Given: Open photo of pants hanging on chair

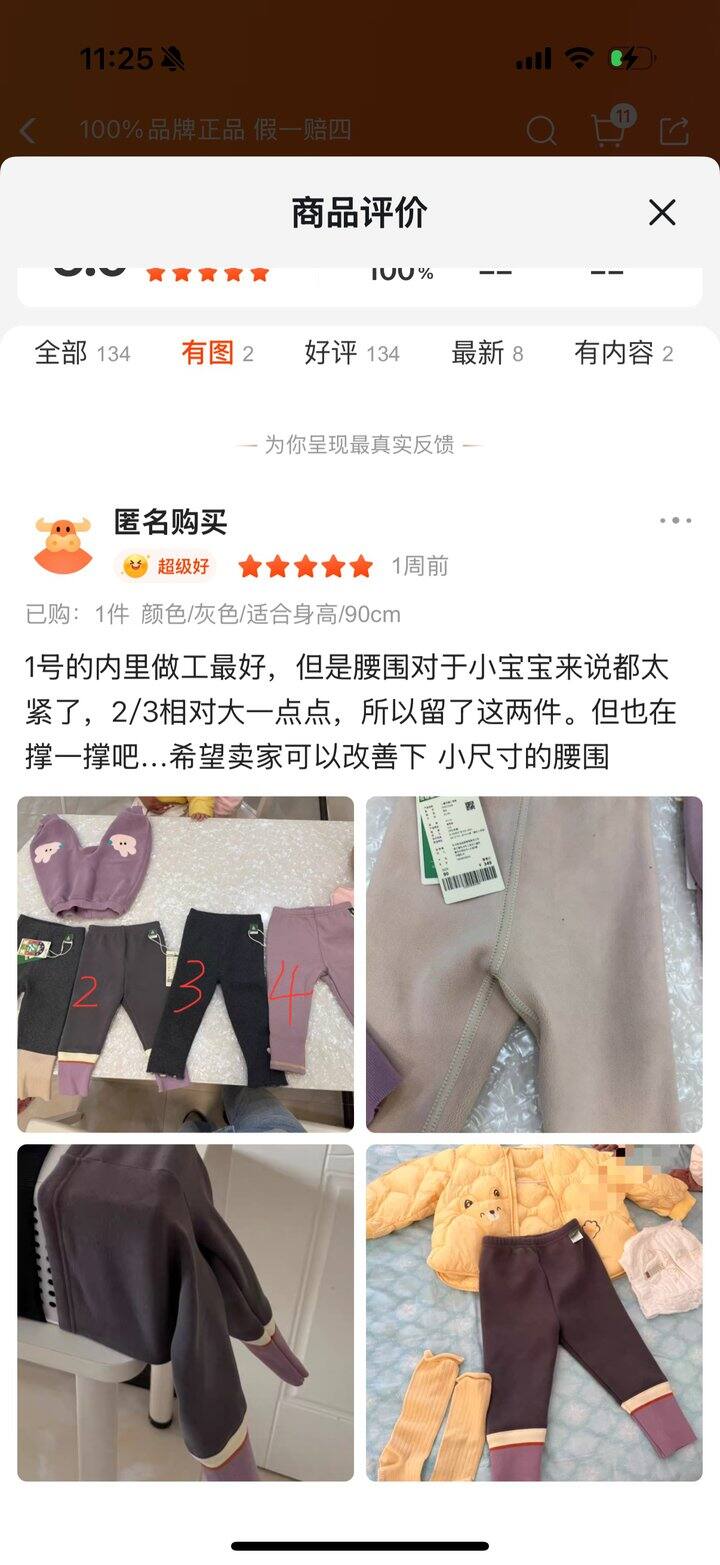Looking at the screenshot, I should click(185, 1312).
